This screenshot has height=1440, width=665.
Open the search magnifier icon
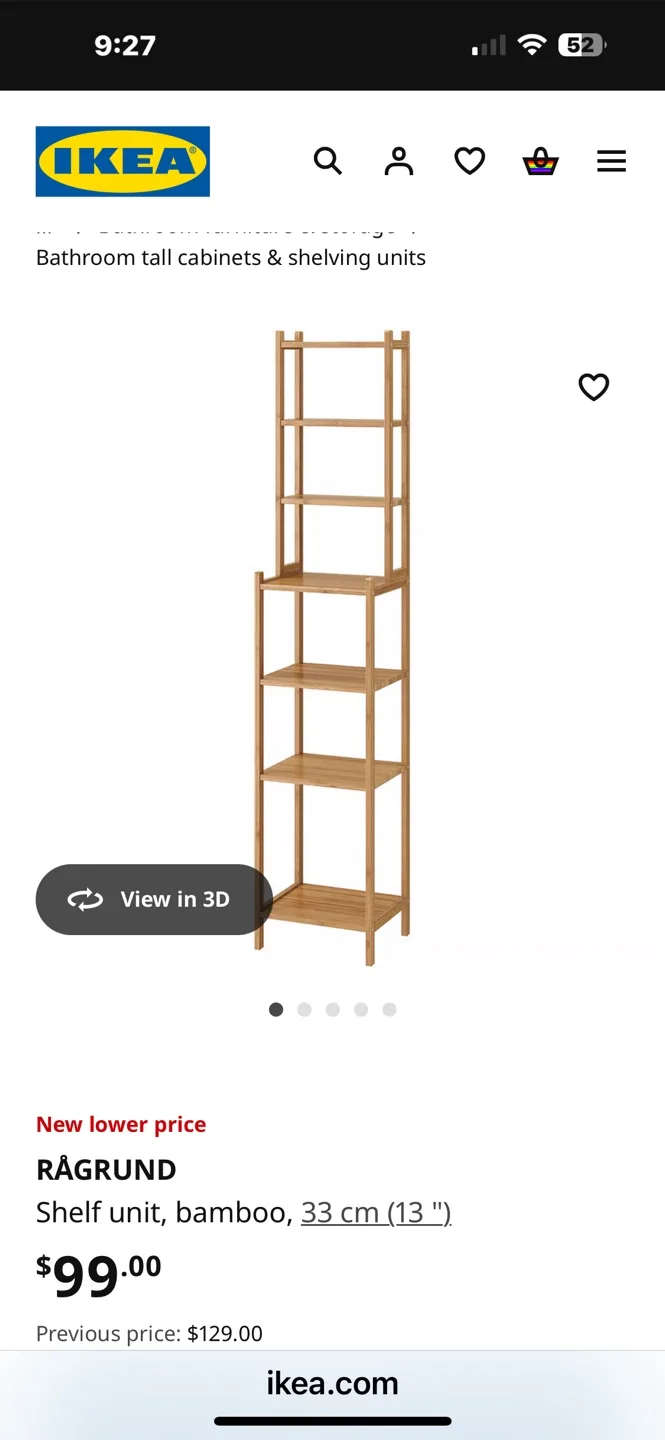click(328, 161)
